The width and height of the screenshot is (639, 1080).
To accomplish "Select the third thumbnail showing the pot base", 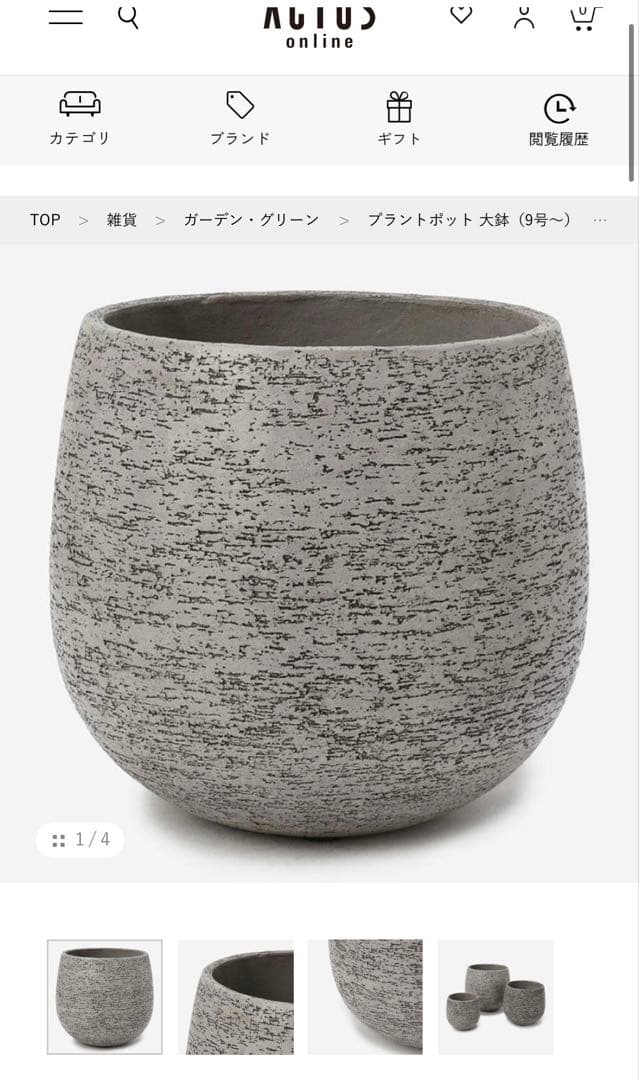I will click(x=365, y=997).
